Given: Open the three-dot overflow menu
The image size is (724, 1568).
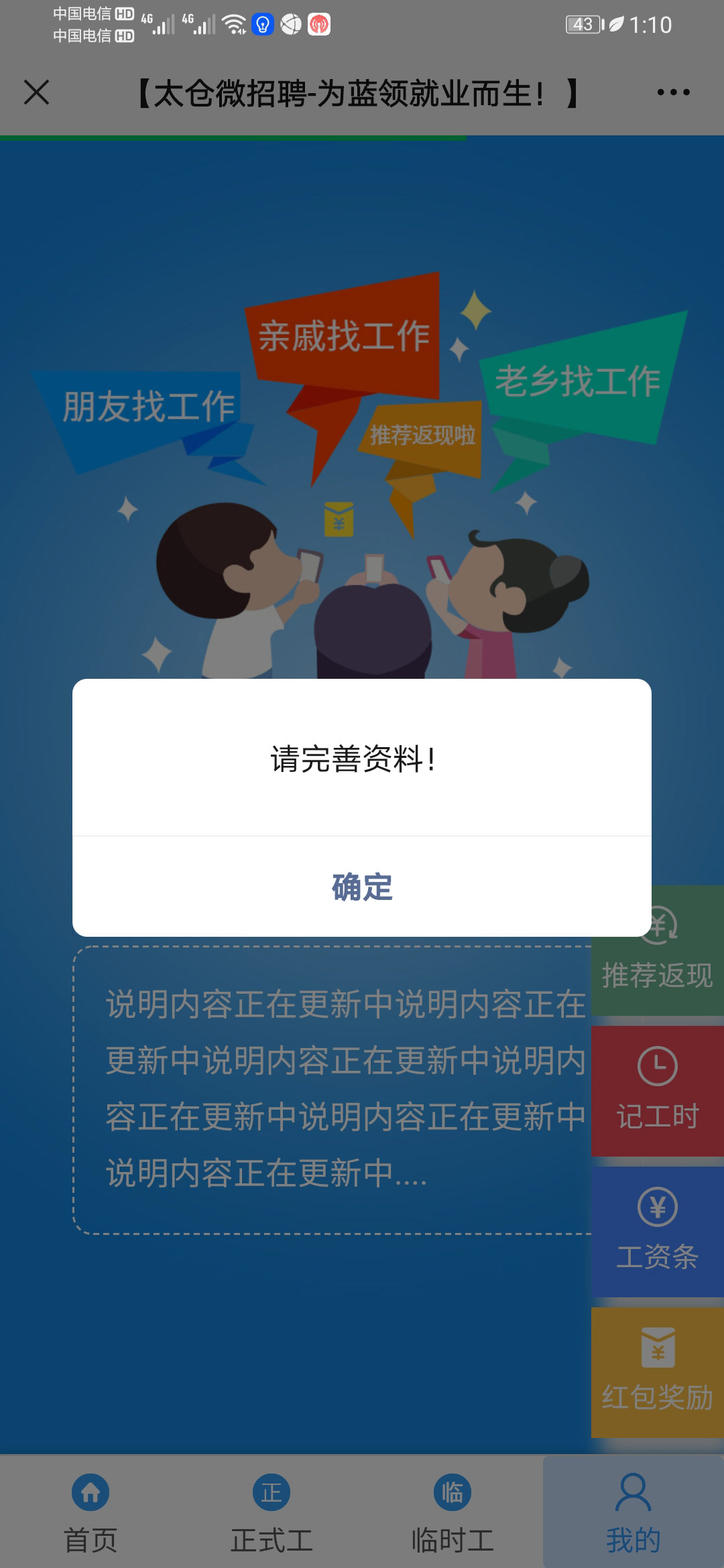Looking at the screenshot, I should tap(673, 92).
